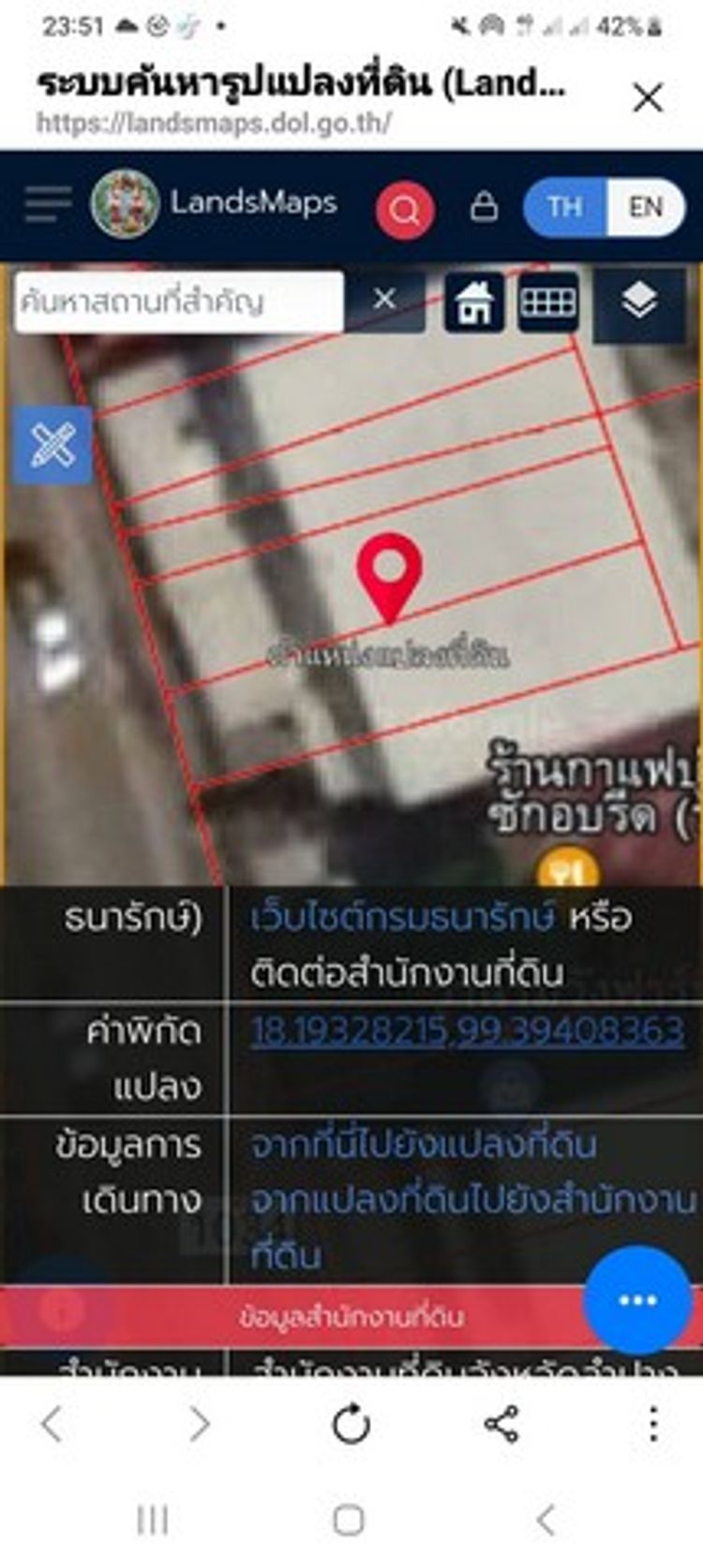Viewport: 703px width, 1568px height.
Task: Open the blue three-dots floating button
Action: (637, 1300)
